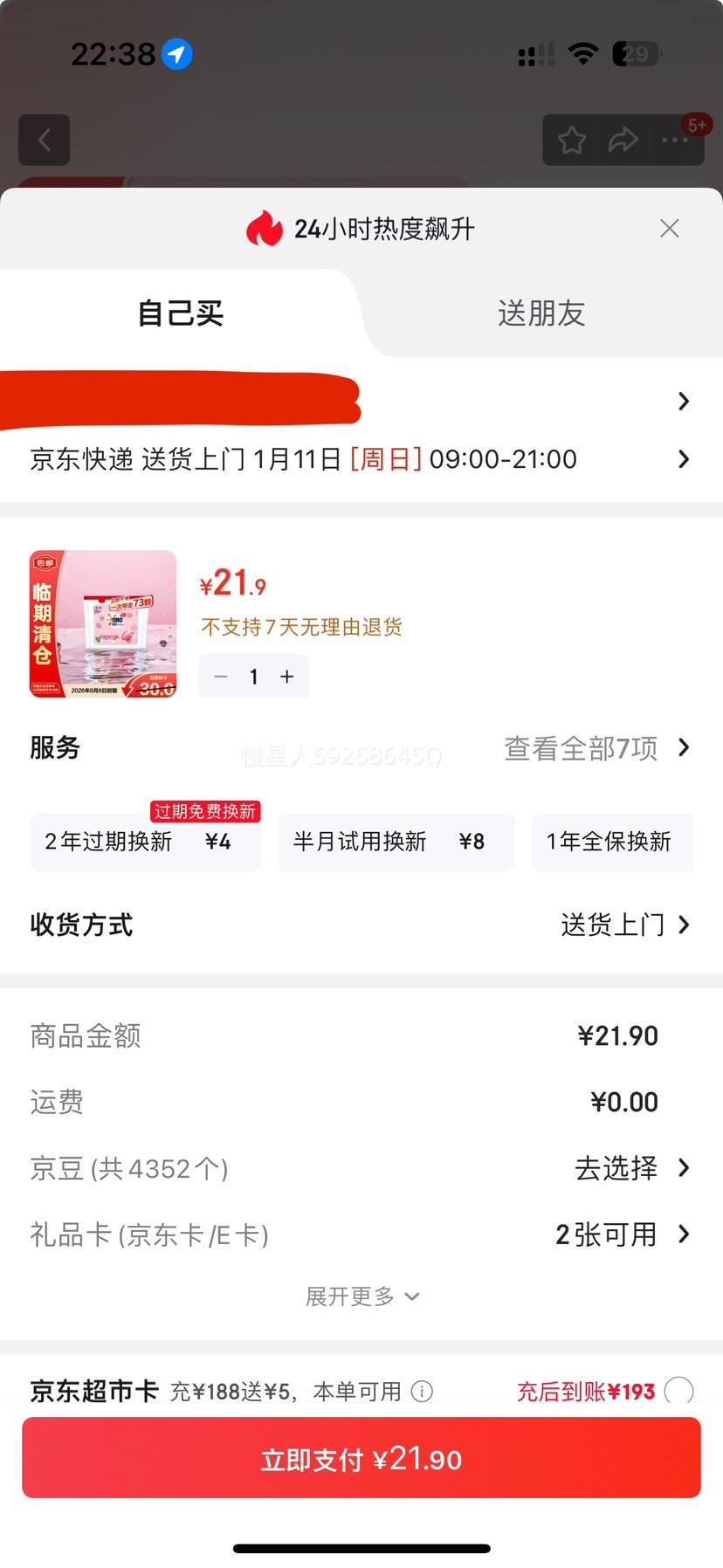
Task: Close the 24小时热度飙升 popup
Action: 669,228
